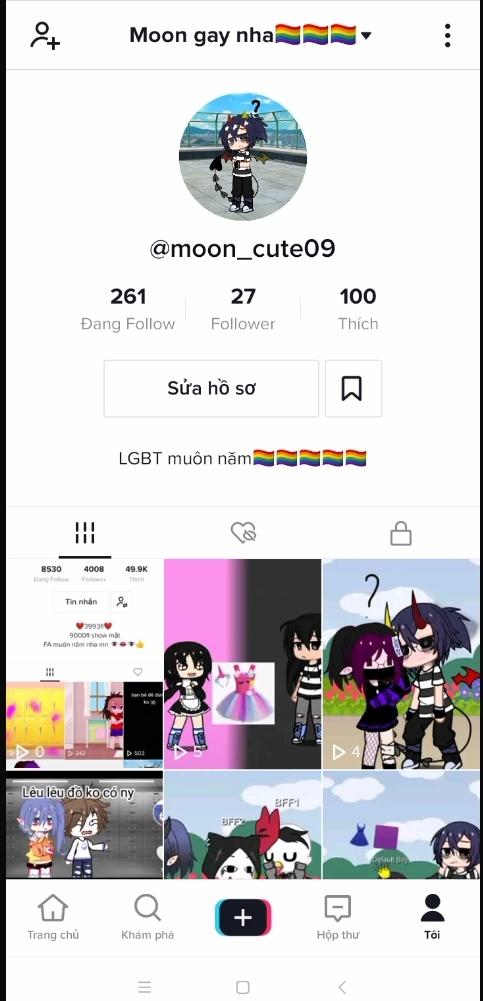Image resolution: width=483 pixels, height=1001 pixels.
Task: Switch to the private videos lock tab
Action: pyautogui.click(x=401, y=532)
